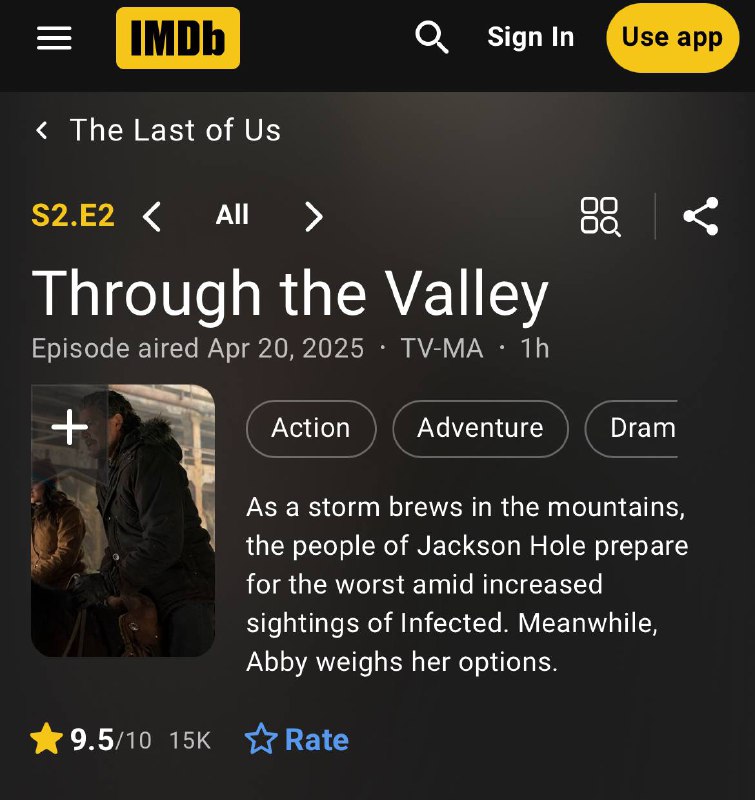Share this episode
755x800 pixels.
click(700, 216)
